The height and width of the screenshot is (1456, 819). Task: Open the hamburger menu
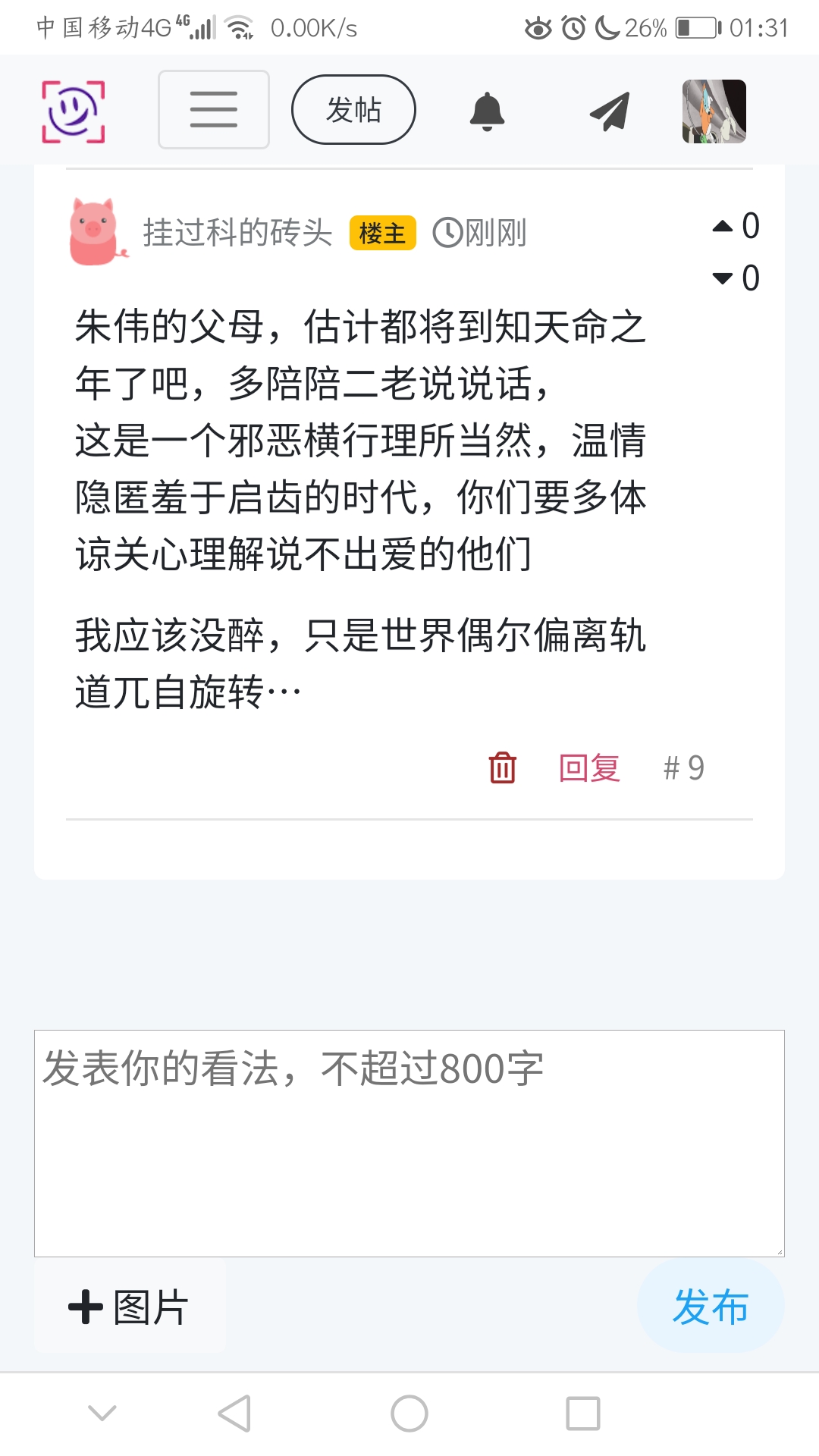(x=214, y=110)
